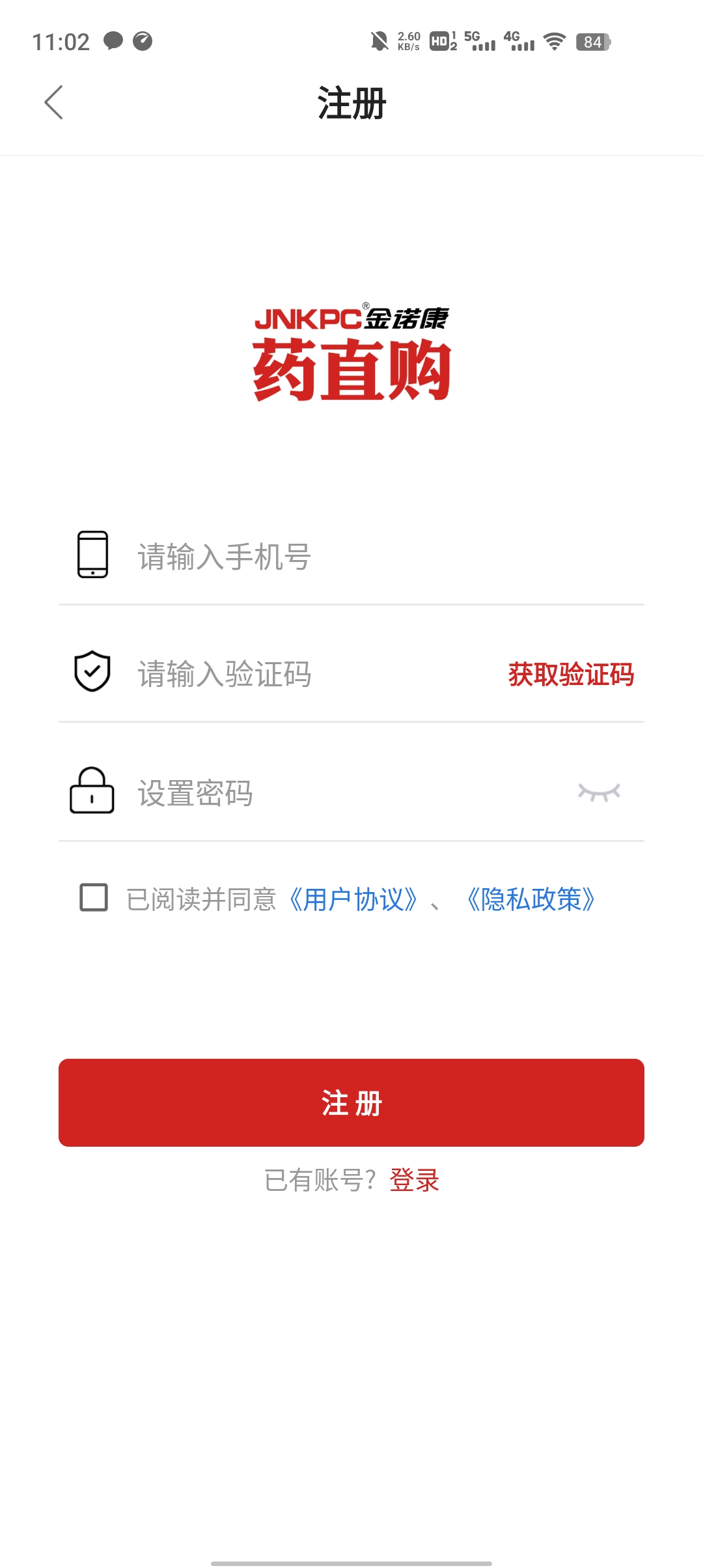Viewport: 703px width, 1568px height.
Task: Show the password by clicking eye toggle
Action: (600, 793)
